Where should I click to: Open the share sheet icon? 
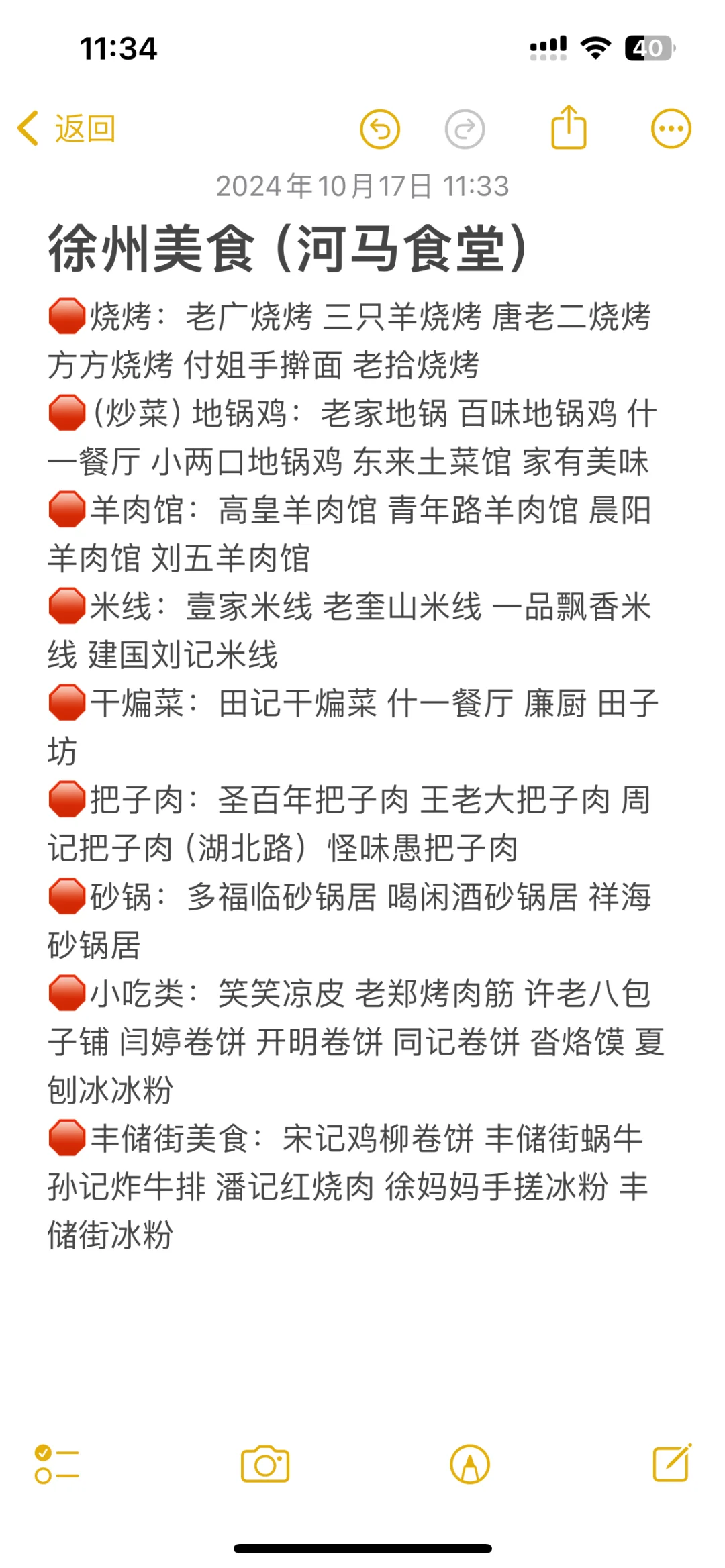click(x=569, y=126)
